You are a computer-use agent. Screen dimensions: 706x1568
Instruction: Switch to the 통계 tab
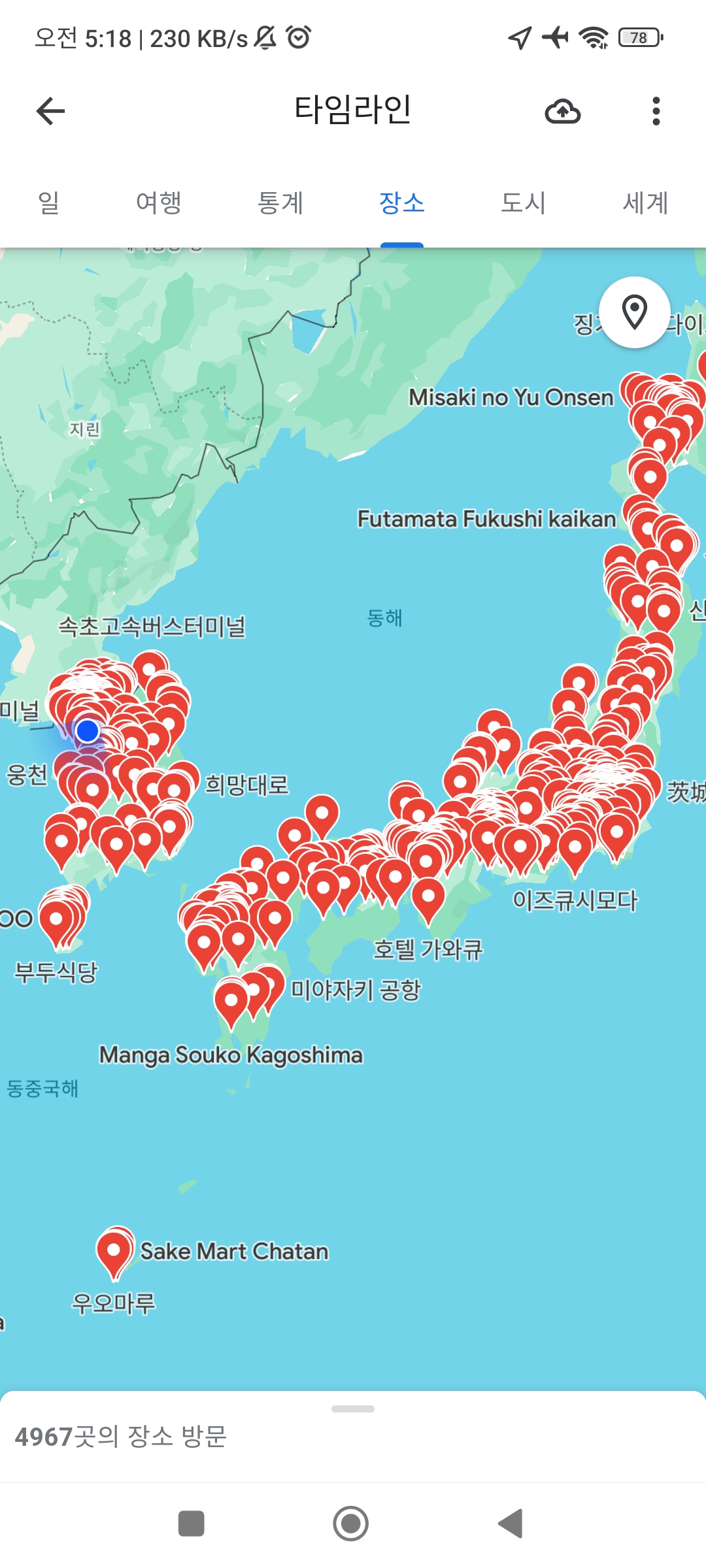tap(280, 203)
